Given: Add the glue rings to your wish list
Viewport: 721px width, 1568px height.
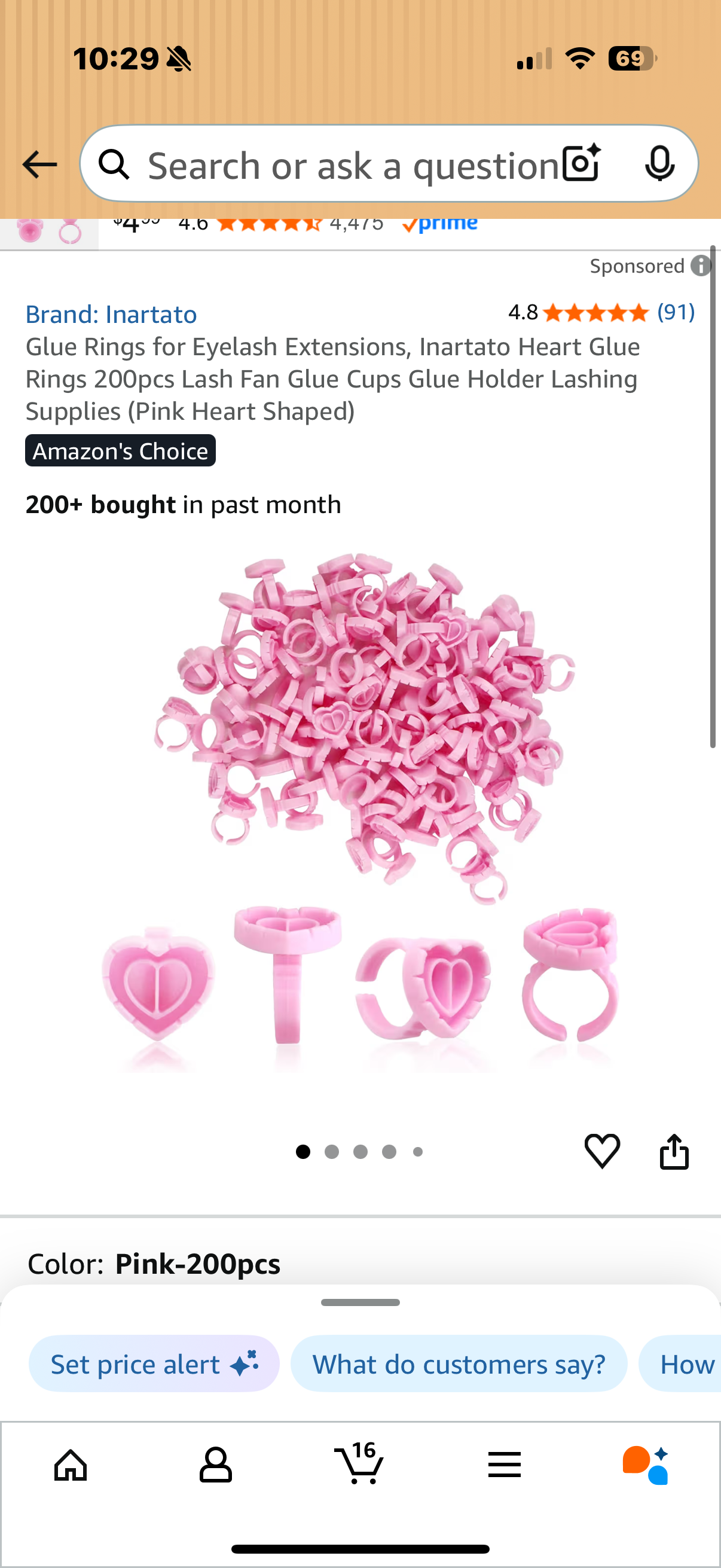Looking at the screenshot, I should 603,1149.
